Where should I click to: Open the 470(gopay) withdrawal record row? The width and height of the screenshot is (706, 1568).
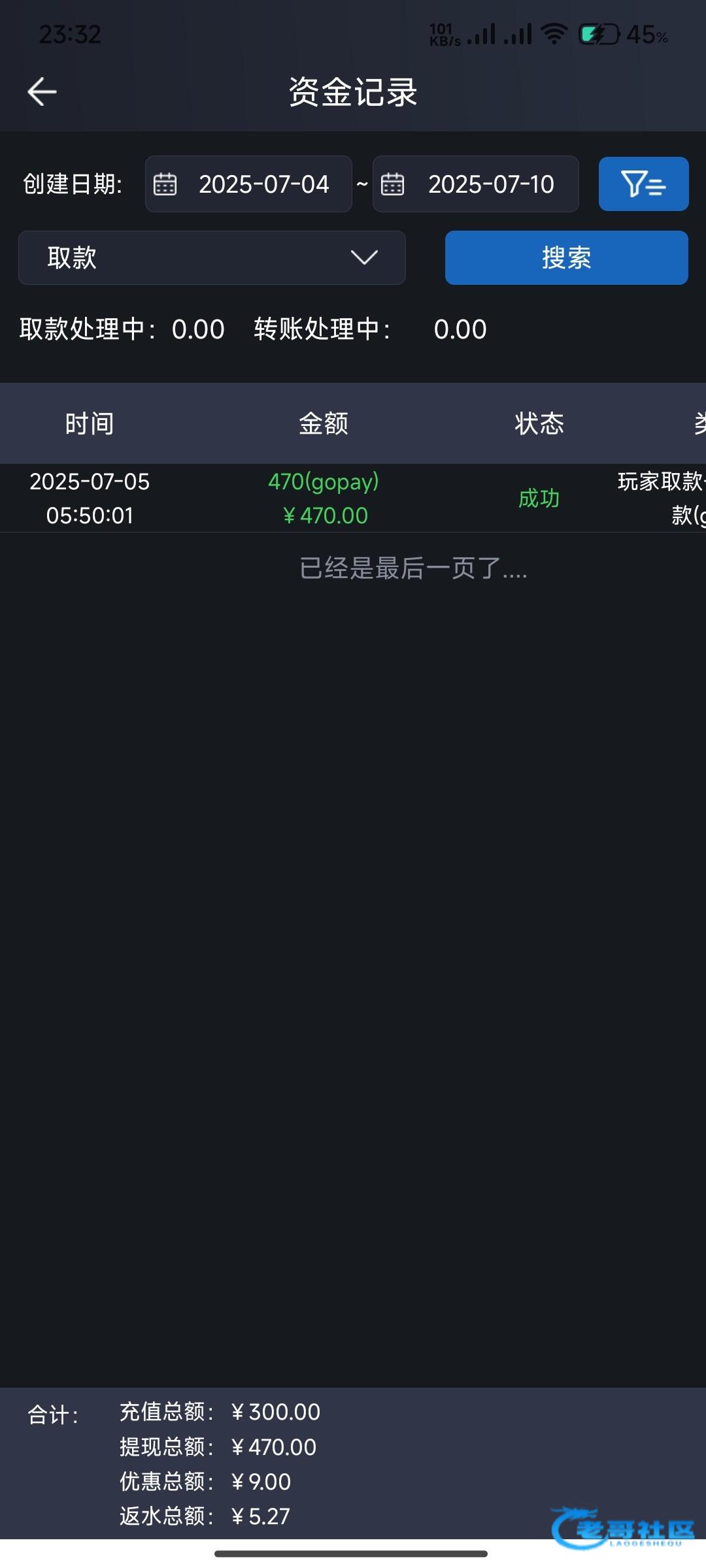coord(353,498)
